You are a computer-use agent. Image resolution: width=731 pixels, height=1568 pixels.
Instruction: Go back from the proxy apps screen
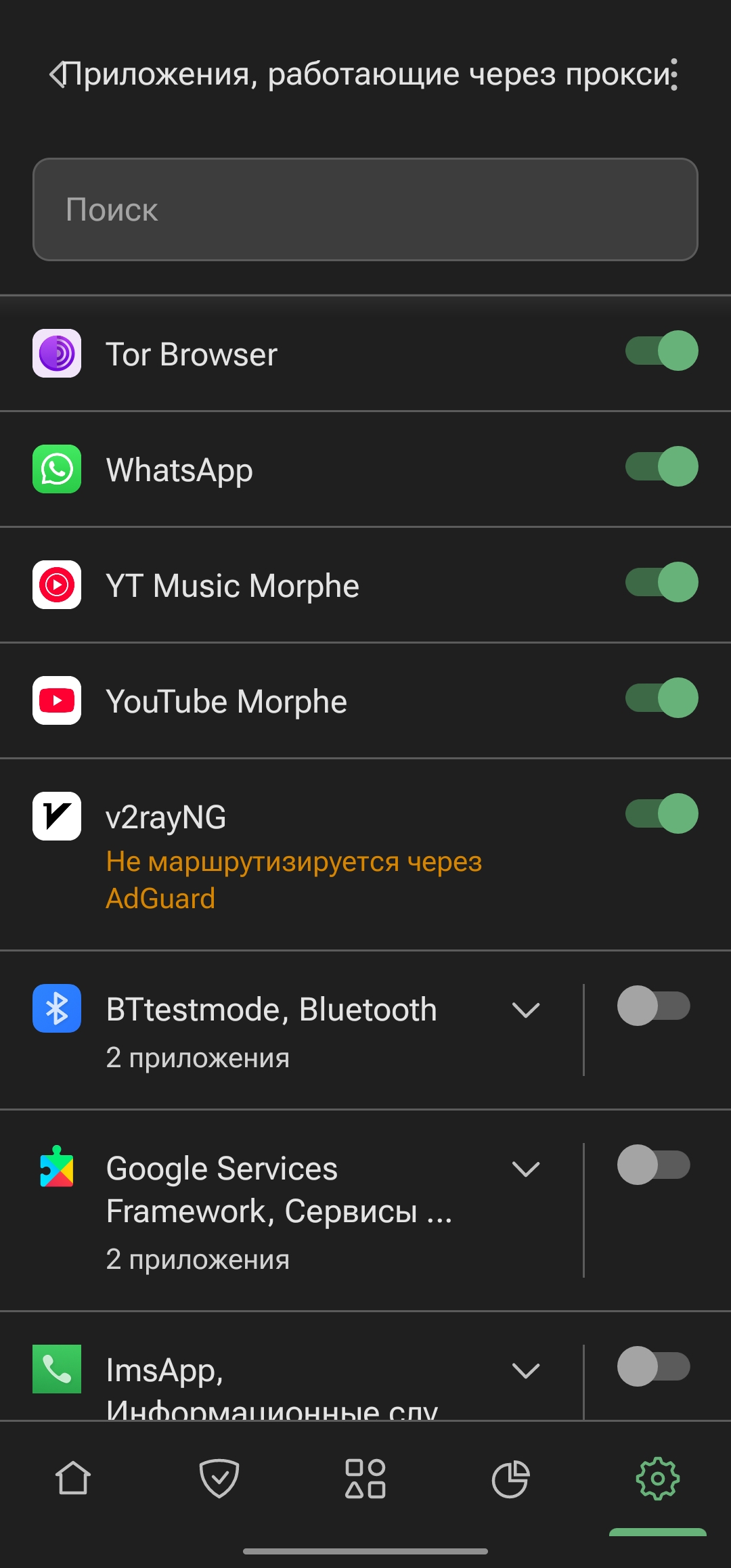click(58, 74)
